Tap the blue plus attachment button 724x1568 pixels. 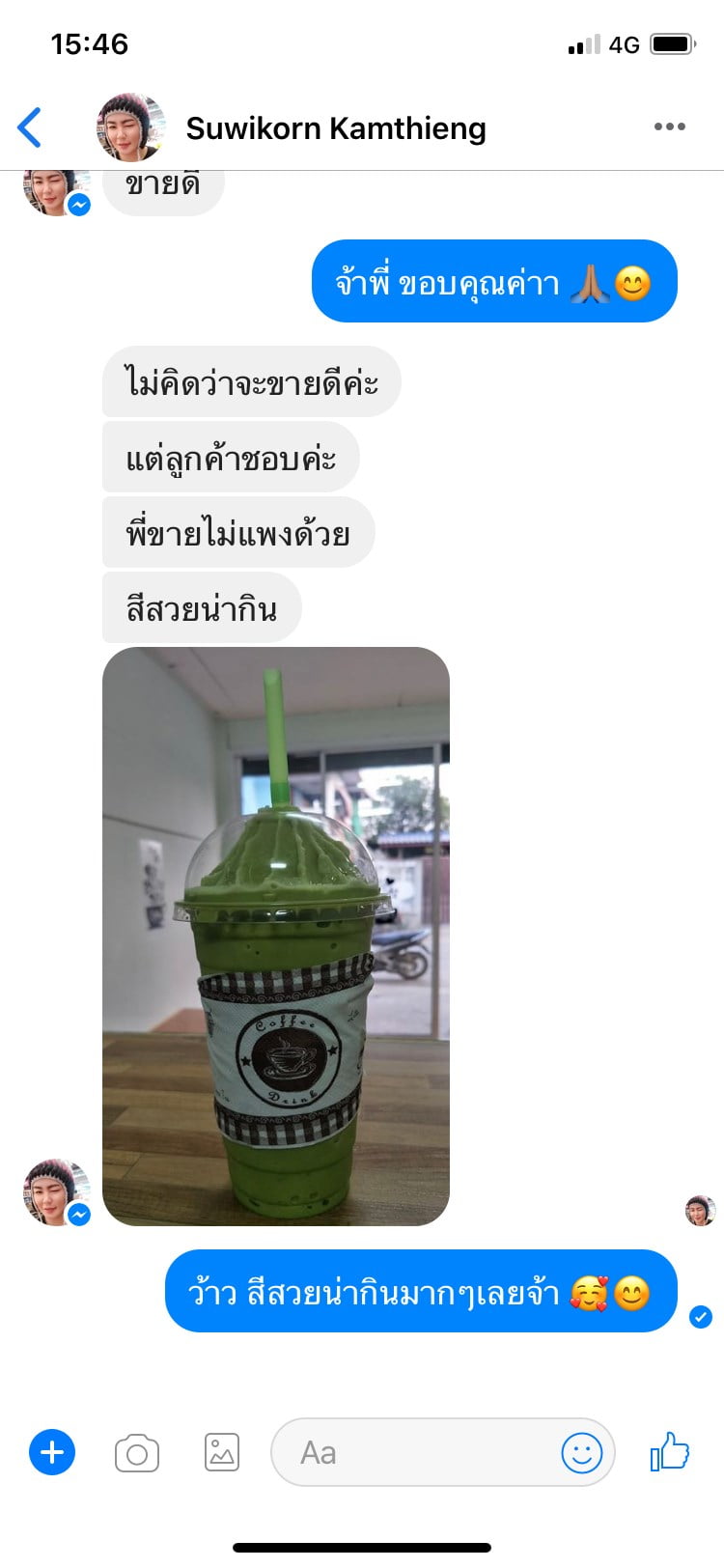point(52,1451)
